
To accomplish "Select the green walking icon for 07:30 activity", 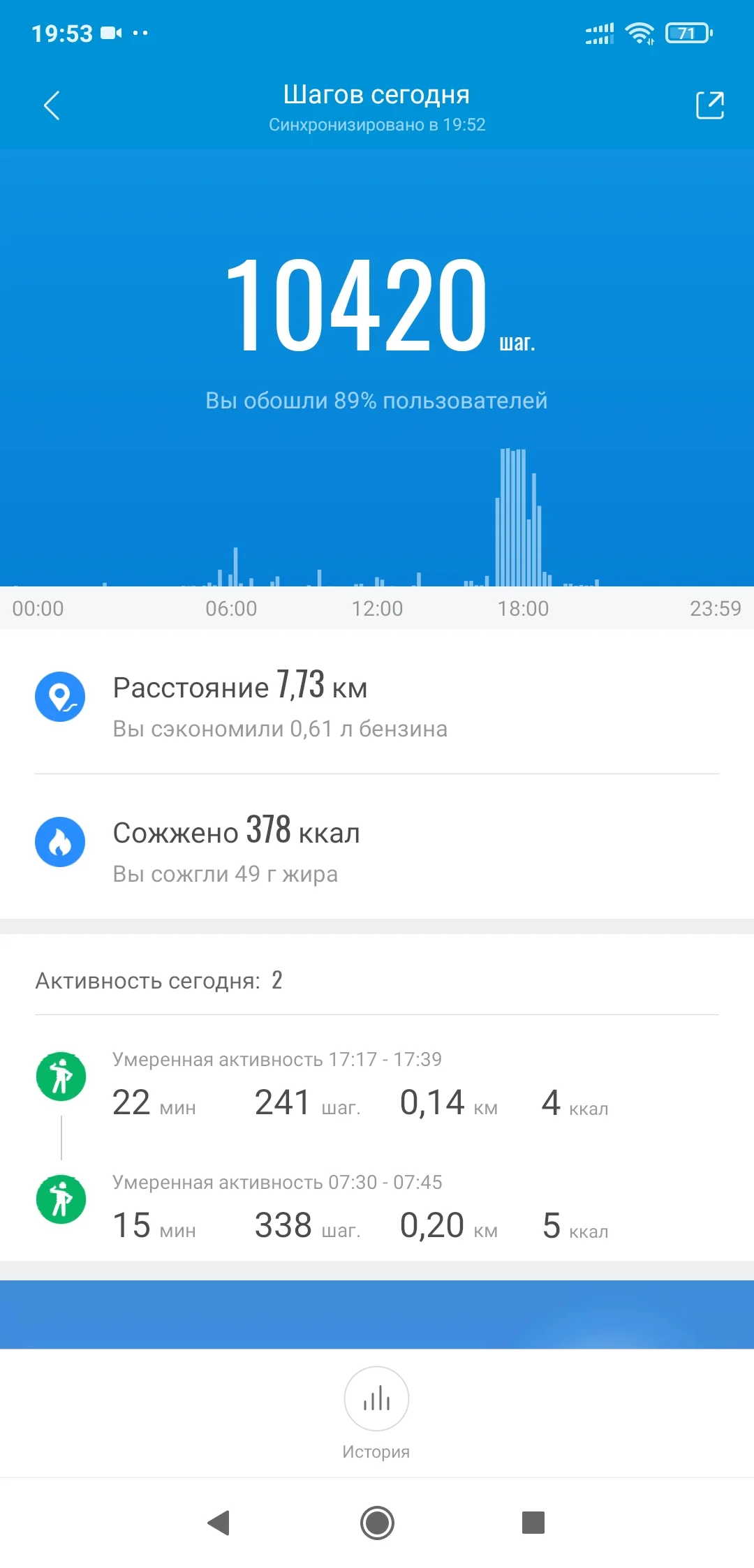I will 61,1200.
